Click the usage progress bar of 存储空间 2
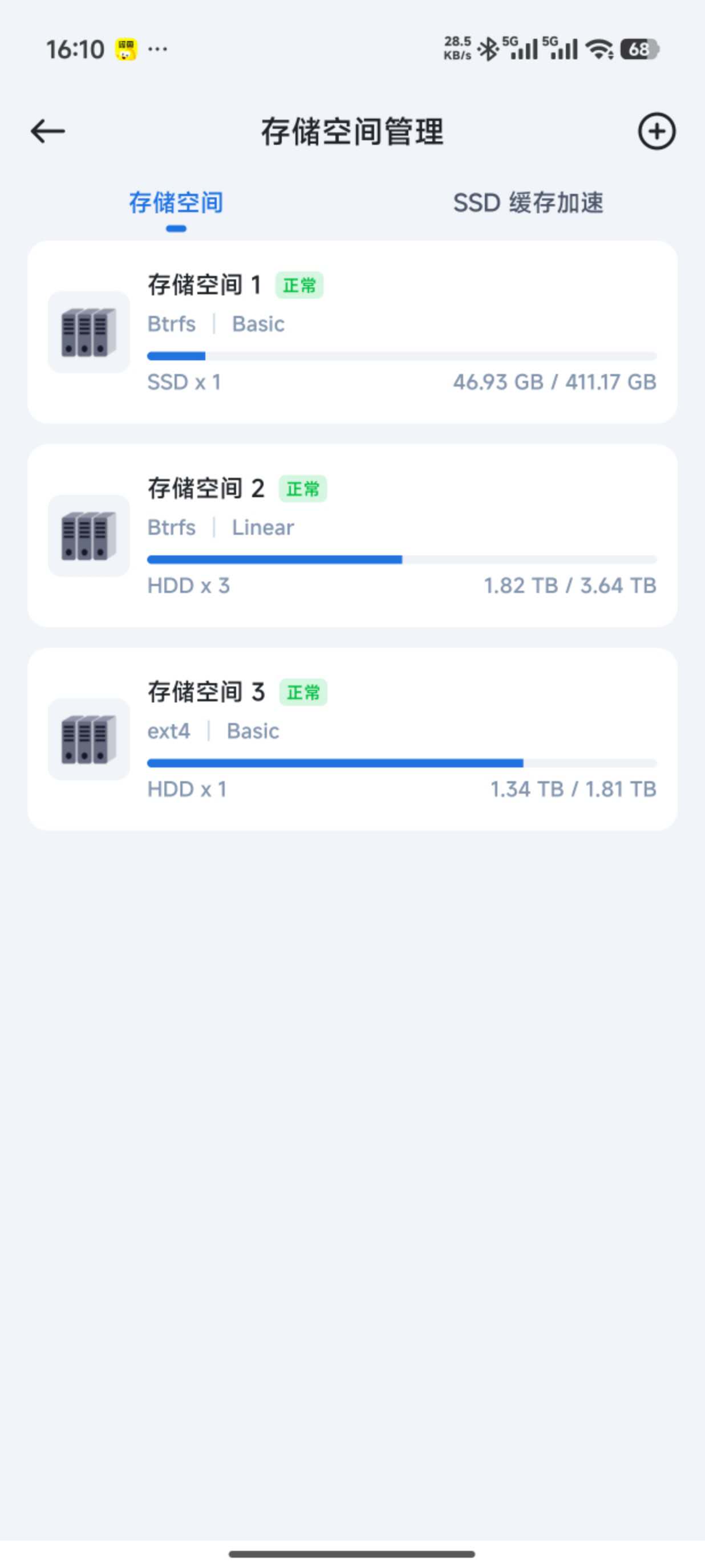Image resolution: width=705 pixels, height=1568 pixels. pyautogui.click(x=402, y=558)
